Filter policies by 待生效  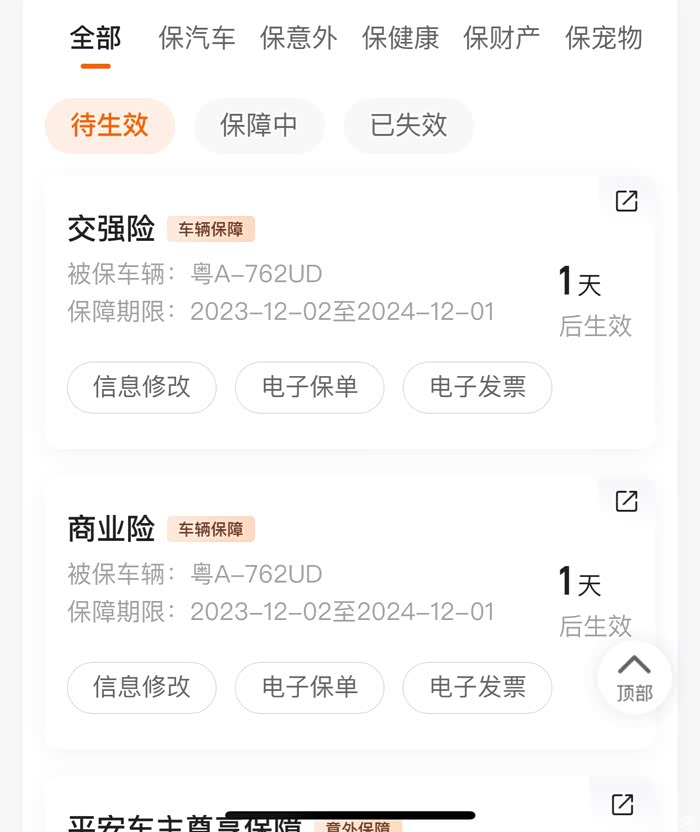tap(110, 126)
